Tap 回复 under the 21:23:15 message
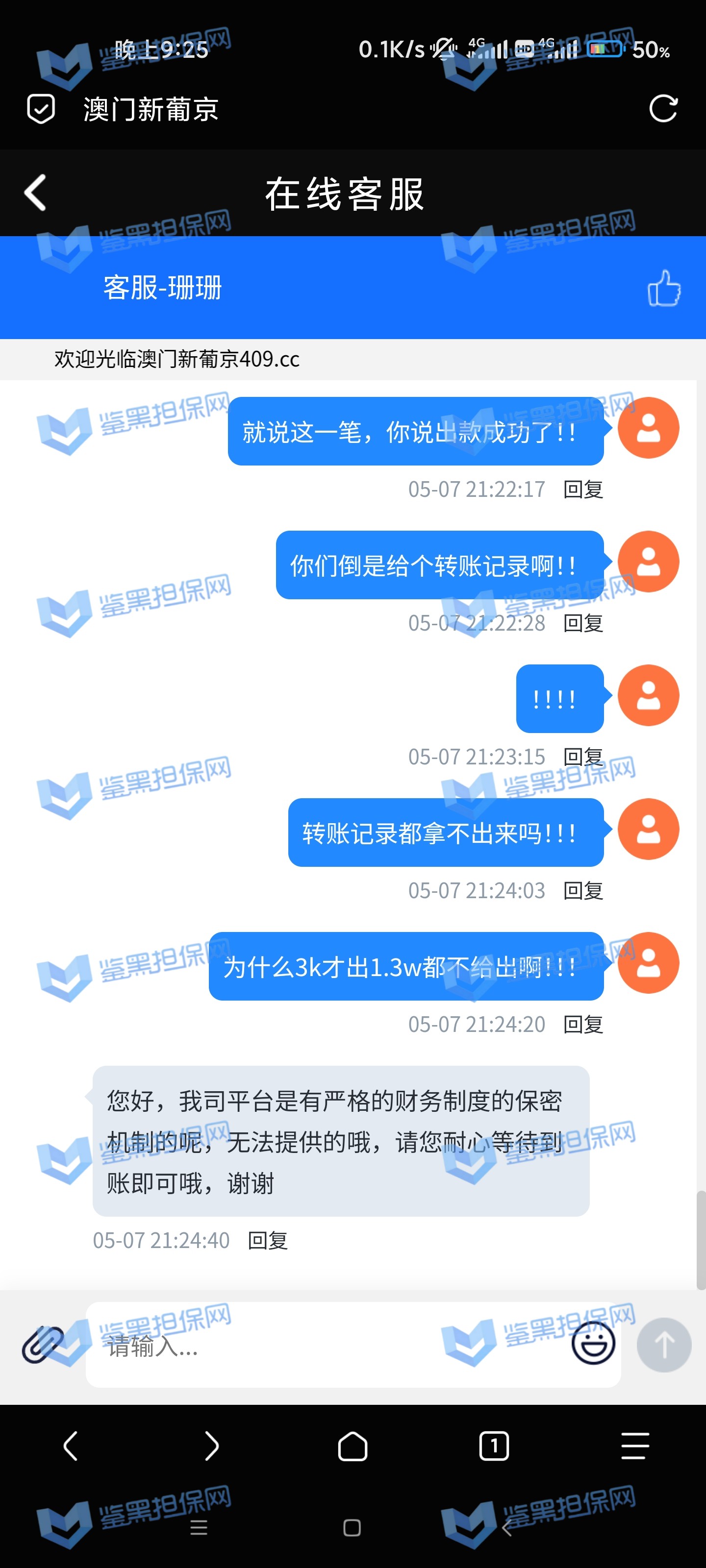Image resolution: width=706 pixels, height=1568 pixels. 583,757
